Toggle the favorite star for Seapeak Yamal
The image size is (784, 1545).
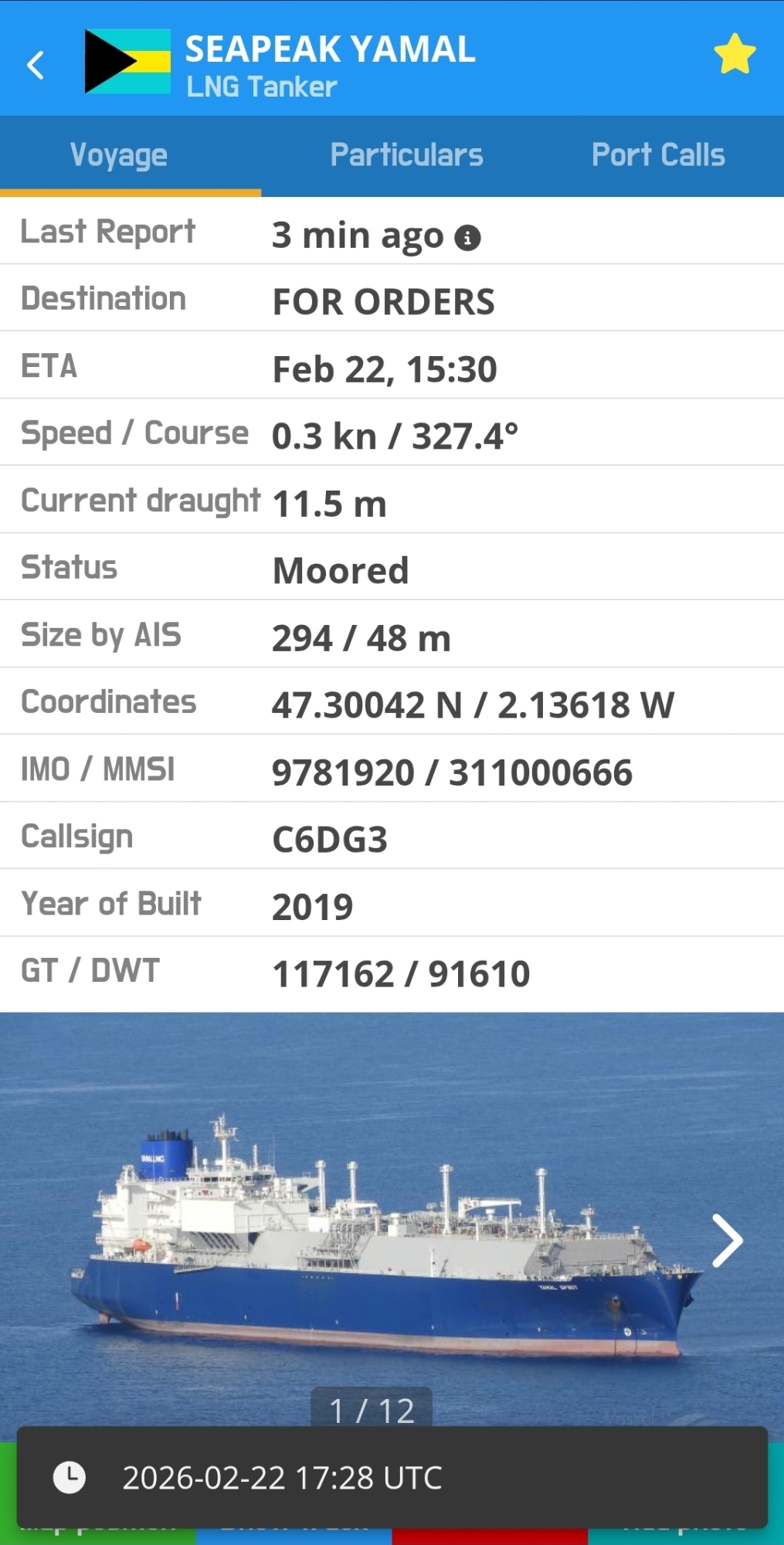tap(734, 54)
